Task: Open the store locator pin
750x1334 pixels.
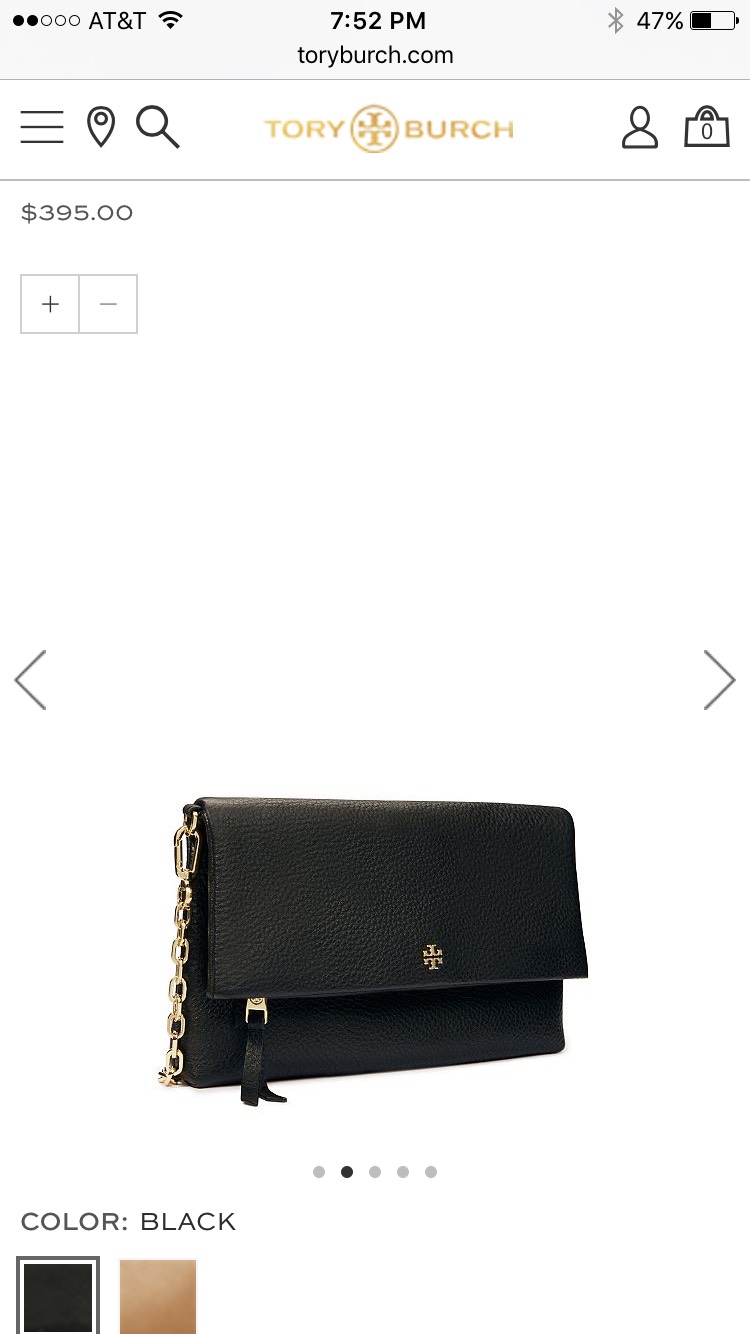Action: [x=101, y=128]
